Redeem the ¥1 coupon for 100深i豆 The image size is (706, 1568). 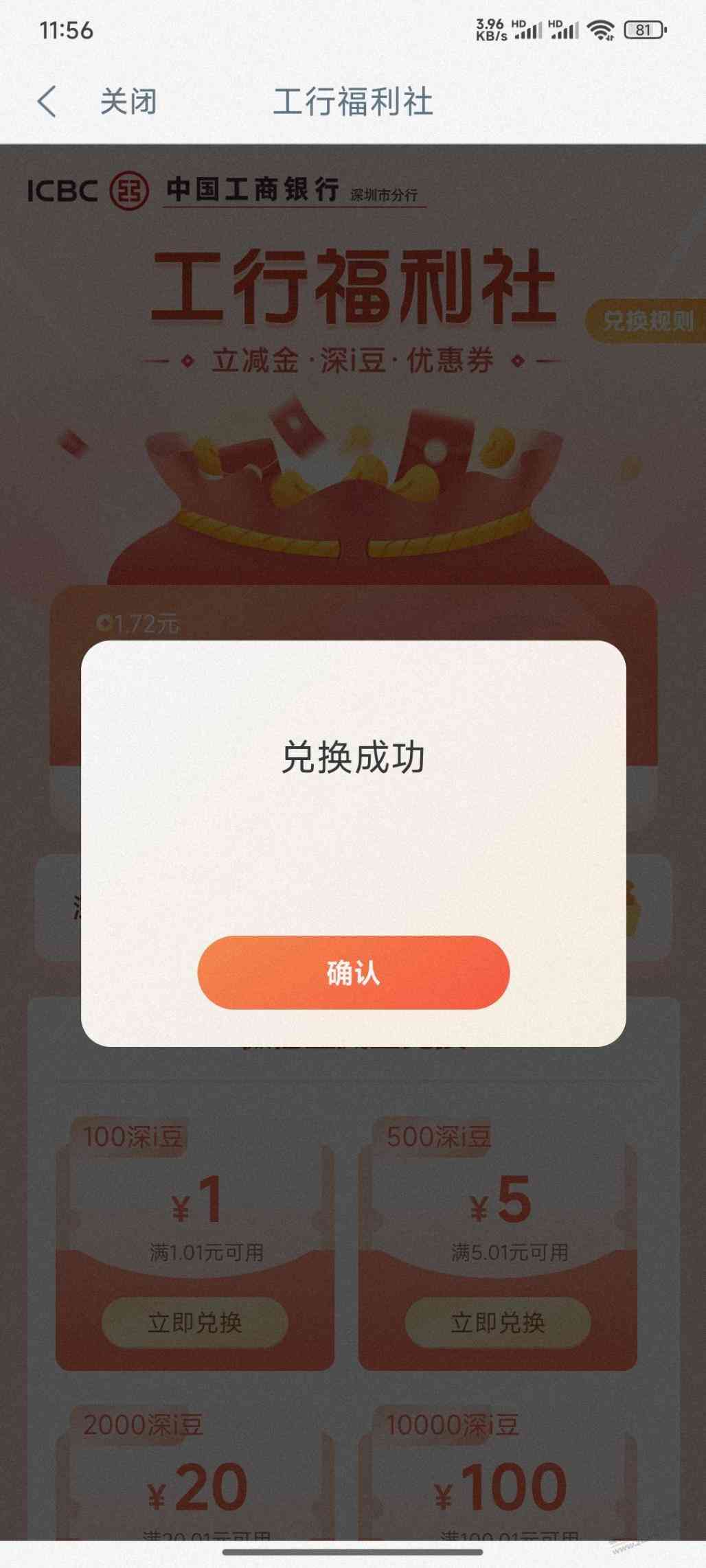(195, 1322)
